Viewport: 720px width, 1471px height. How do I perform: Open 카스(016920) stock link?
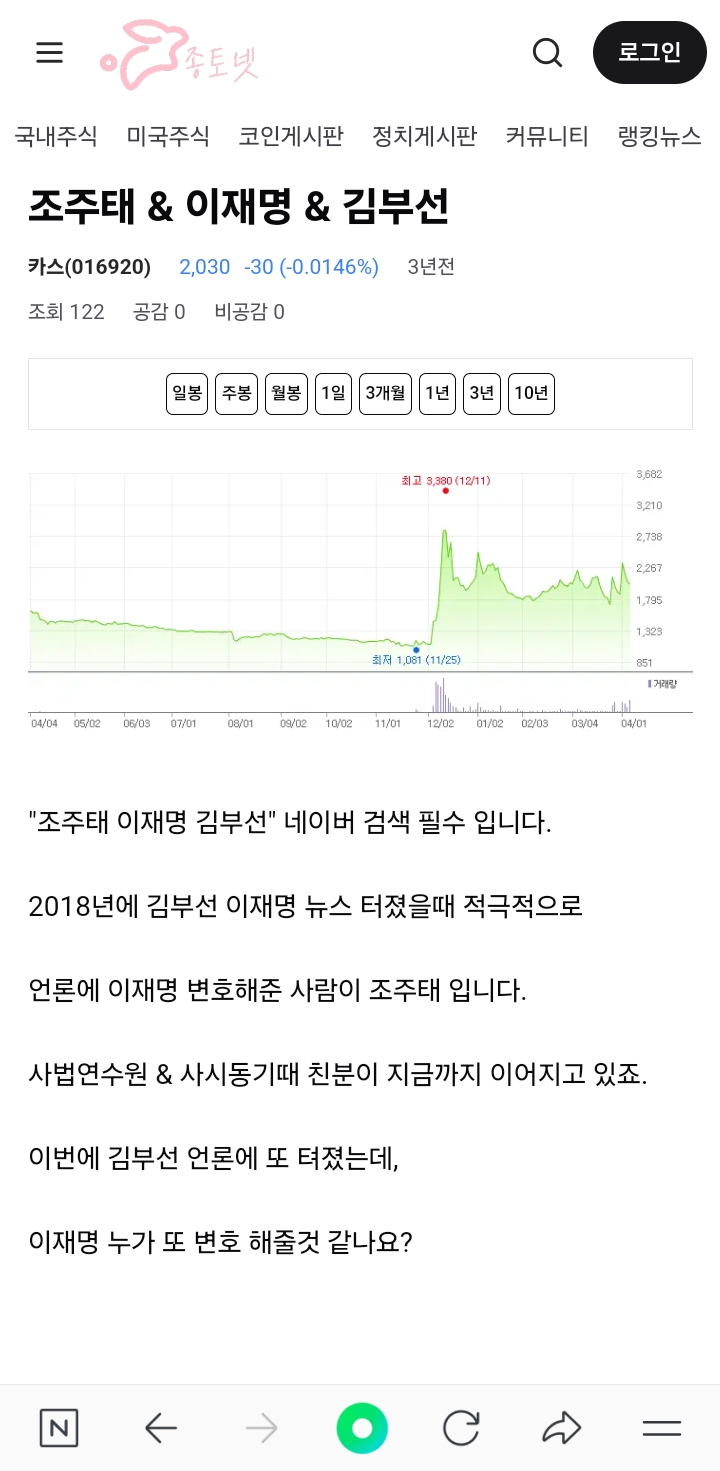(90, 267)
